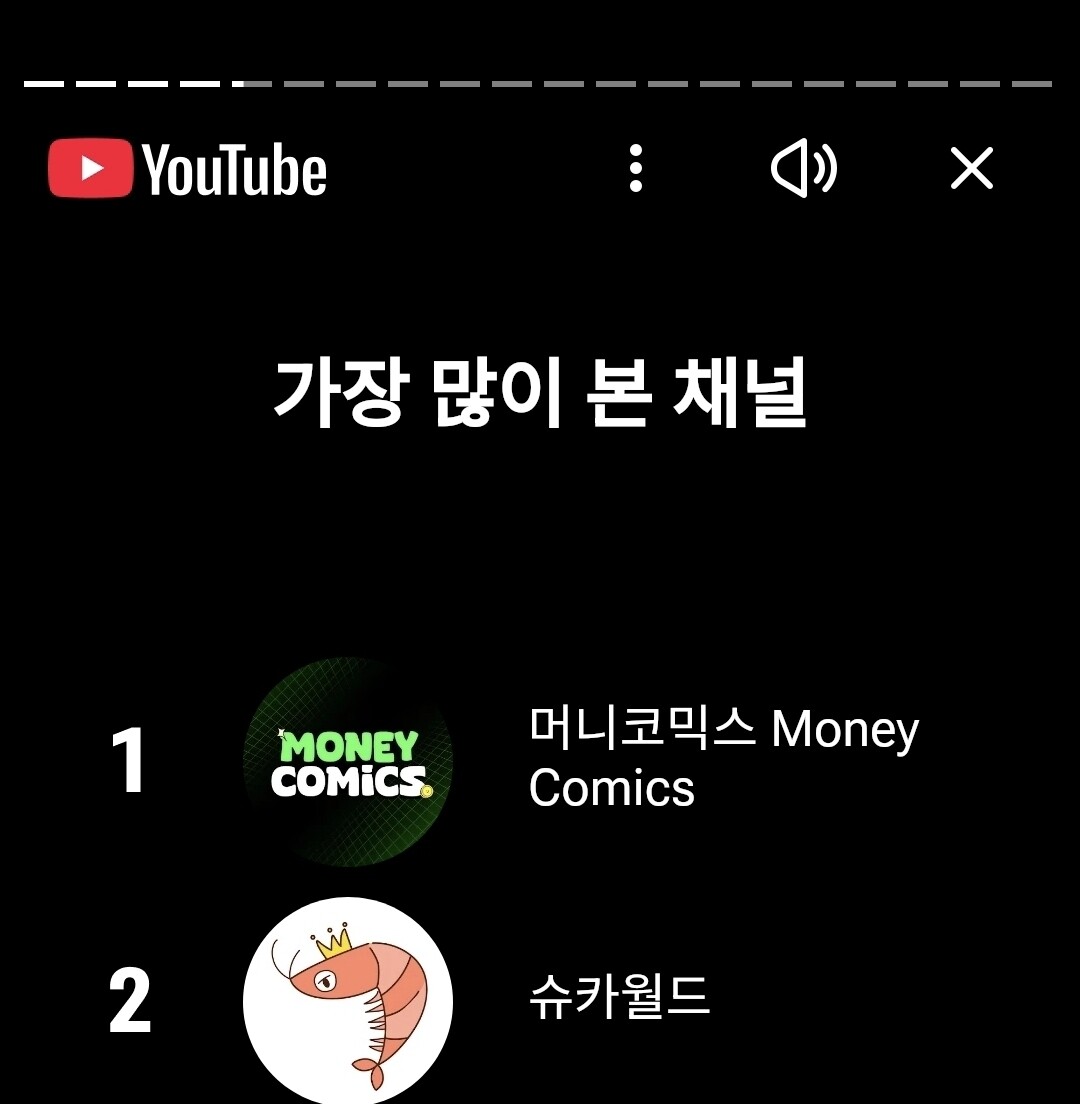Screen dimensions: 1080x1104
Task: Mute the story sound
Action: tap(803, 168)
